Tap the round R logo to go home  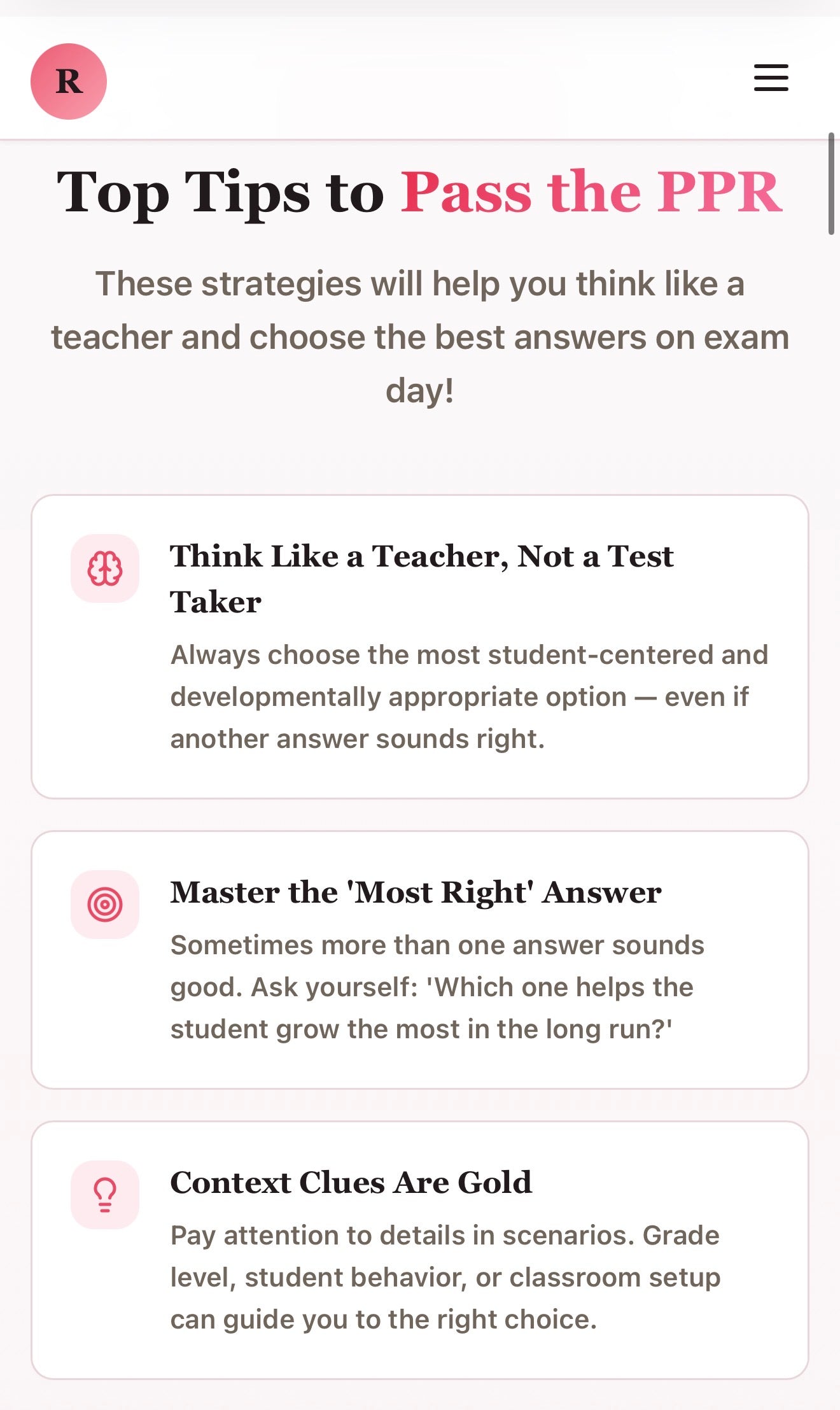coord(69,81)
